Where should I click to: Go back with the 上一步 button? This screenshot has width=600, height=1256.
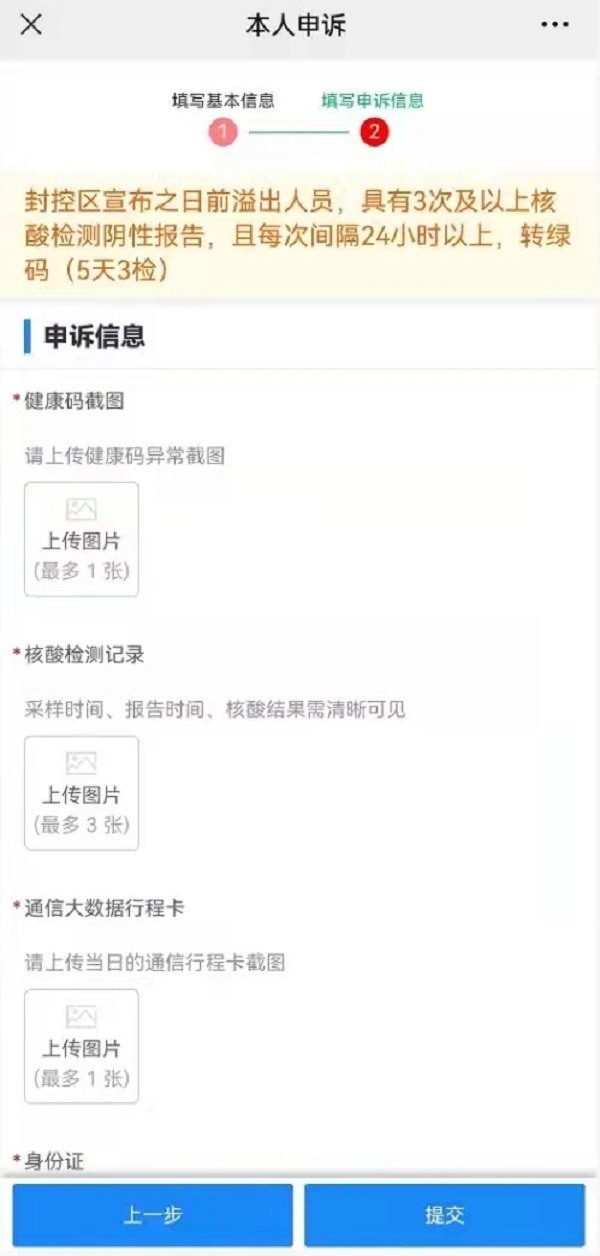(x=153, y=1215)
